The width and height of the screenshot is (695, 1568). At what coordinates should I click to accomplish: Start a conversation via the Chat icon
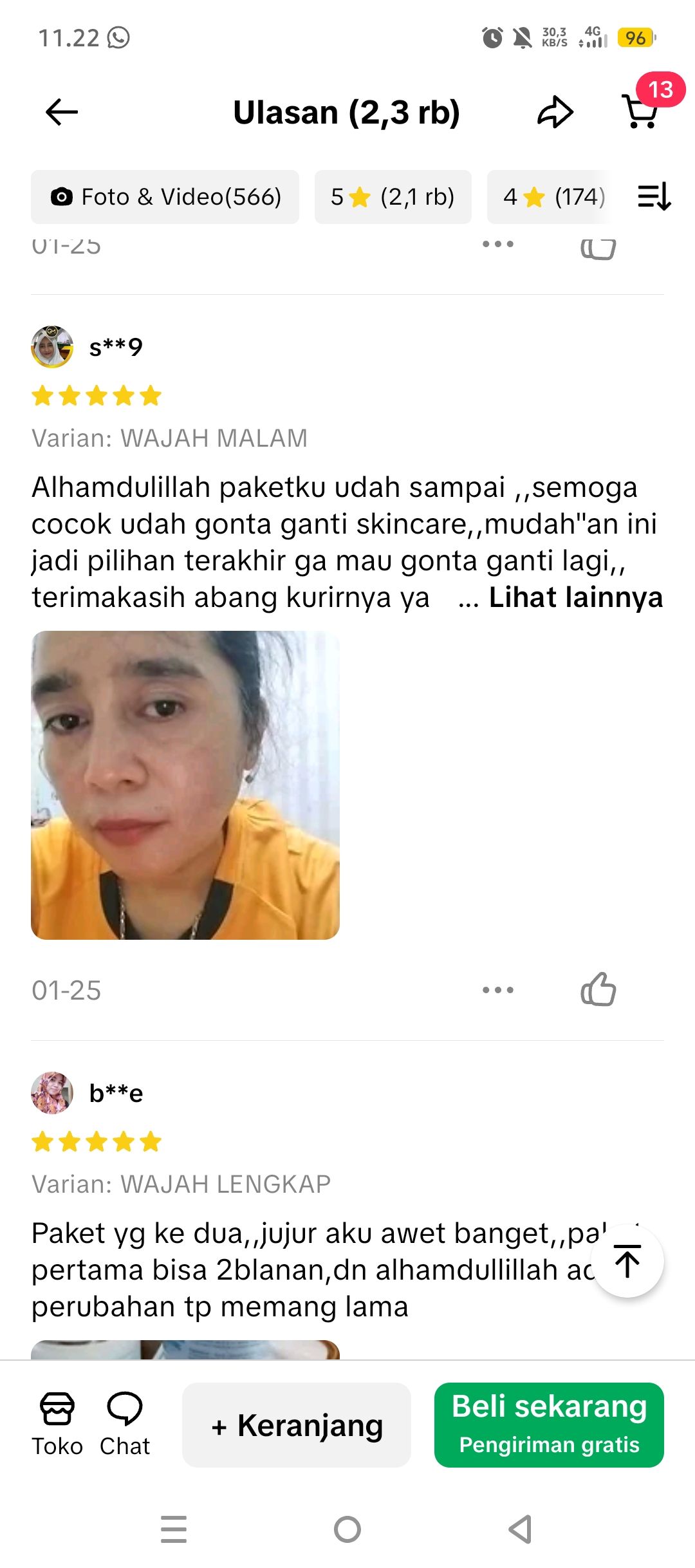126,1410
